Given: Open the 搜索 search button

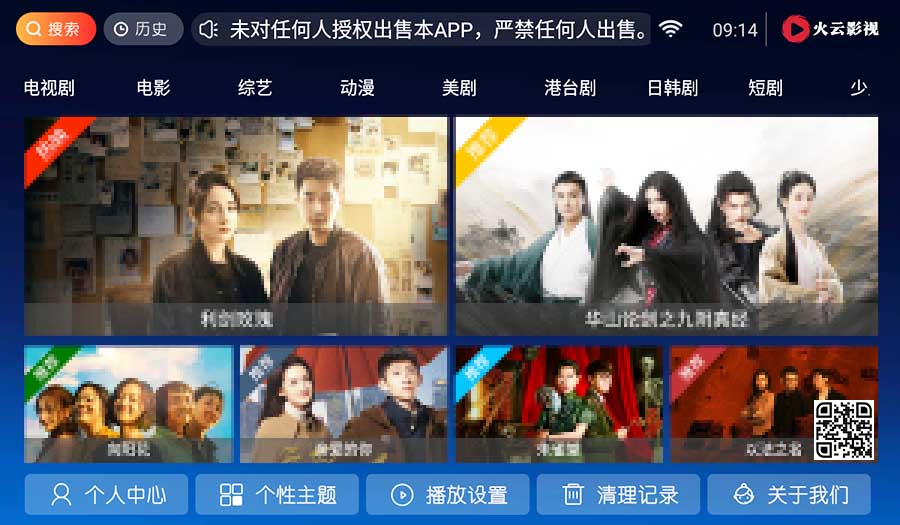Looking at the screenshot, I should click(x=56, y=29).
